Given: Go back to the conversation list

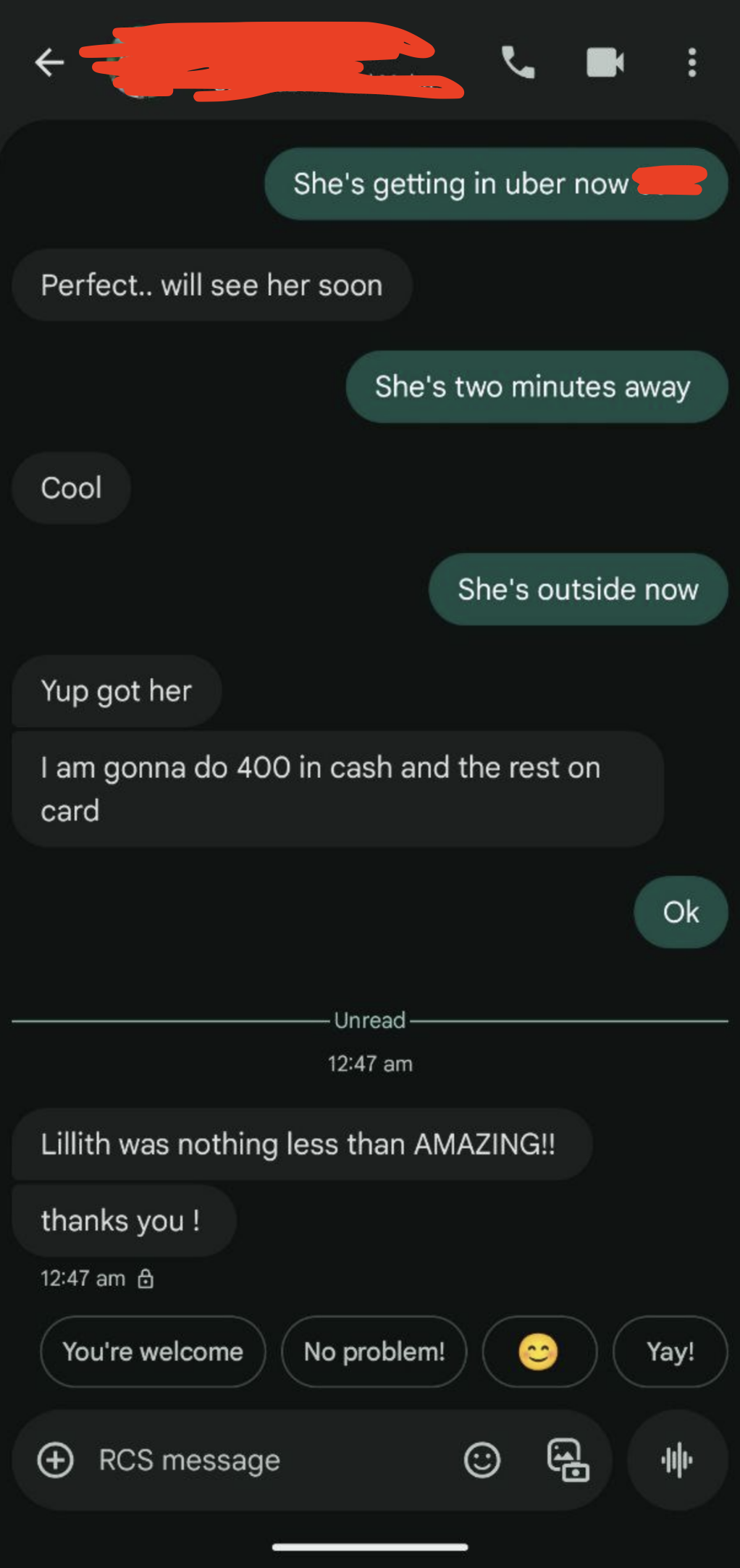Looking at the screenshot, I should [49, 63].
